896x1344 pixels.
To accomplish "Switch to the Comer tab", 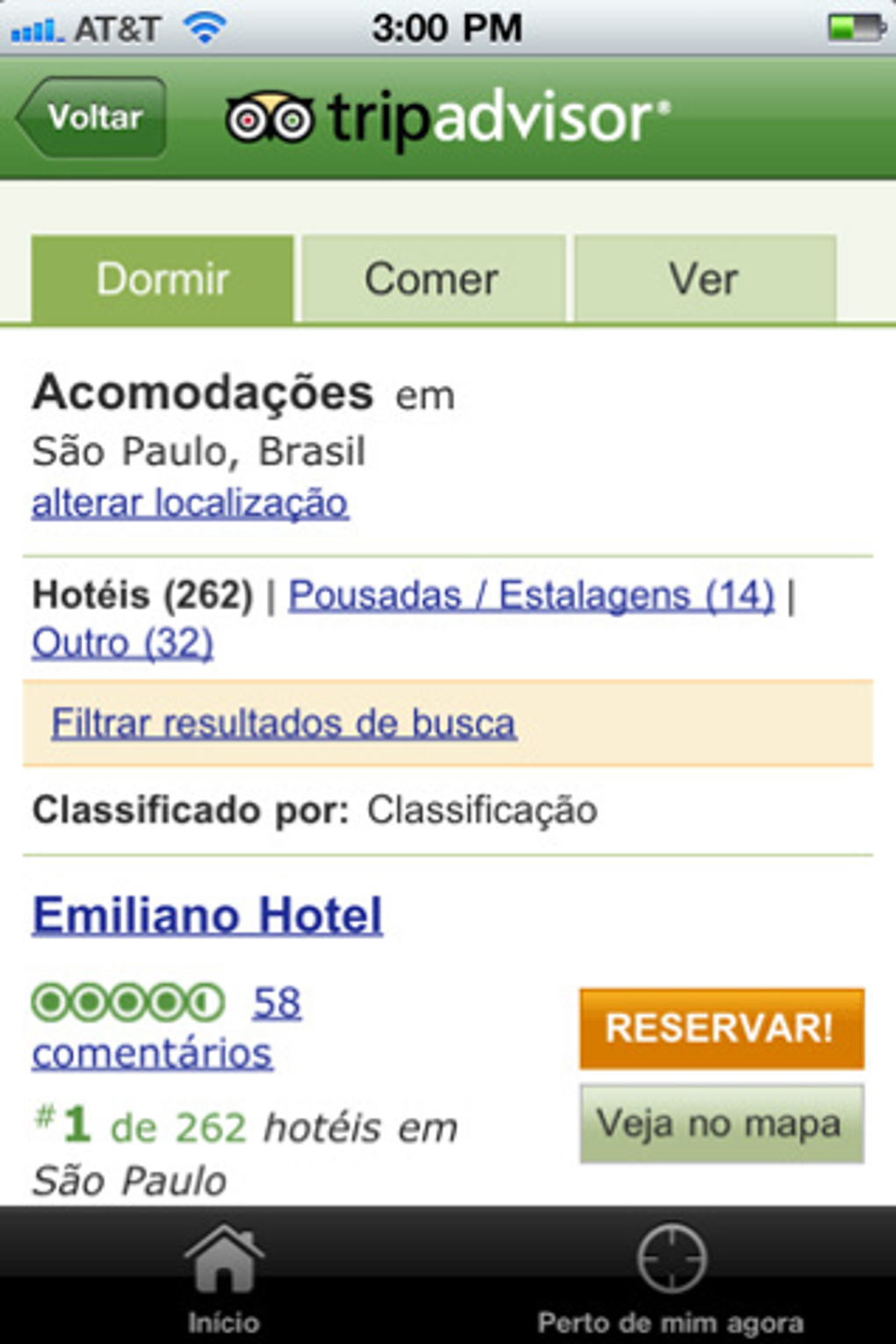I will [432, 279].
